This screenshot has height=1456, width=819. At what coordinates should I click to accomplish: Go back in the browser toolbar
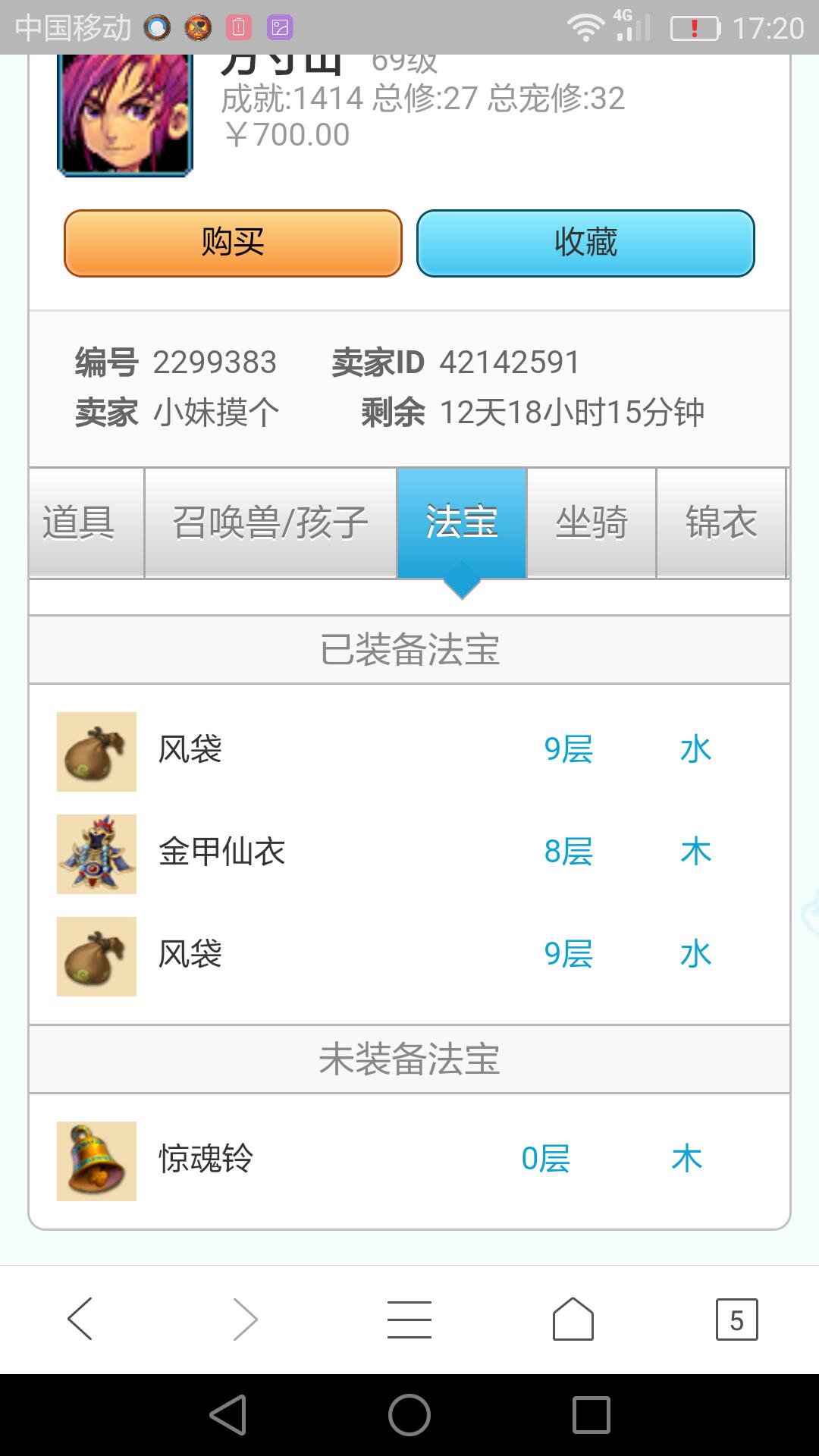pos(80,1319)
